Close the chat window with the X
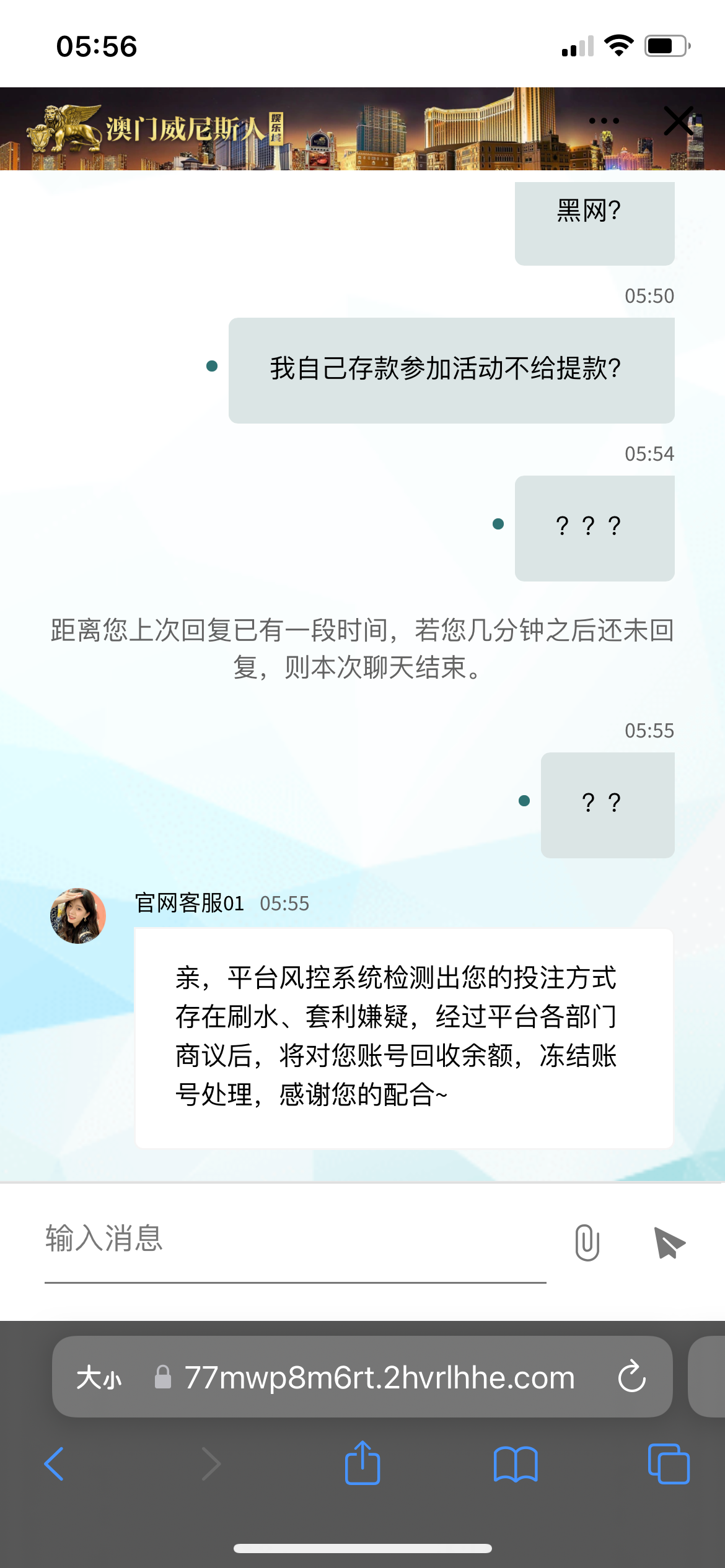Image resolution: width=725 pixels, height=1568 pixels. tap(678, 121)
